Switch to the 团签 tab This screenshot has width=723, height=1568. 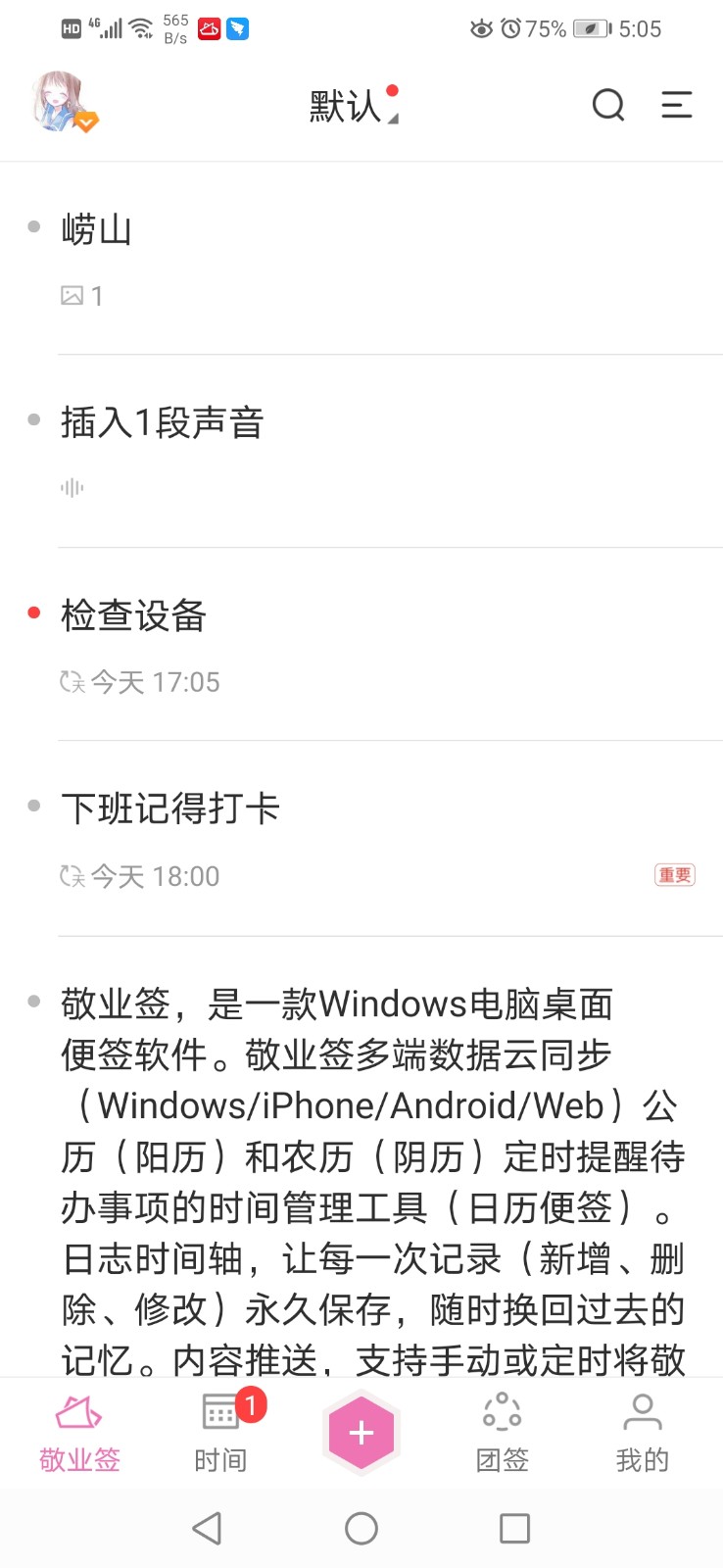click(x=502, y=1434)
